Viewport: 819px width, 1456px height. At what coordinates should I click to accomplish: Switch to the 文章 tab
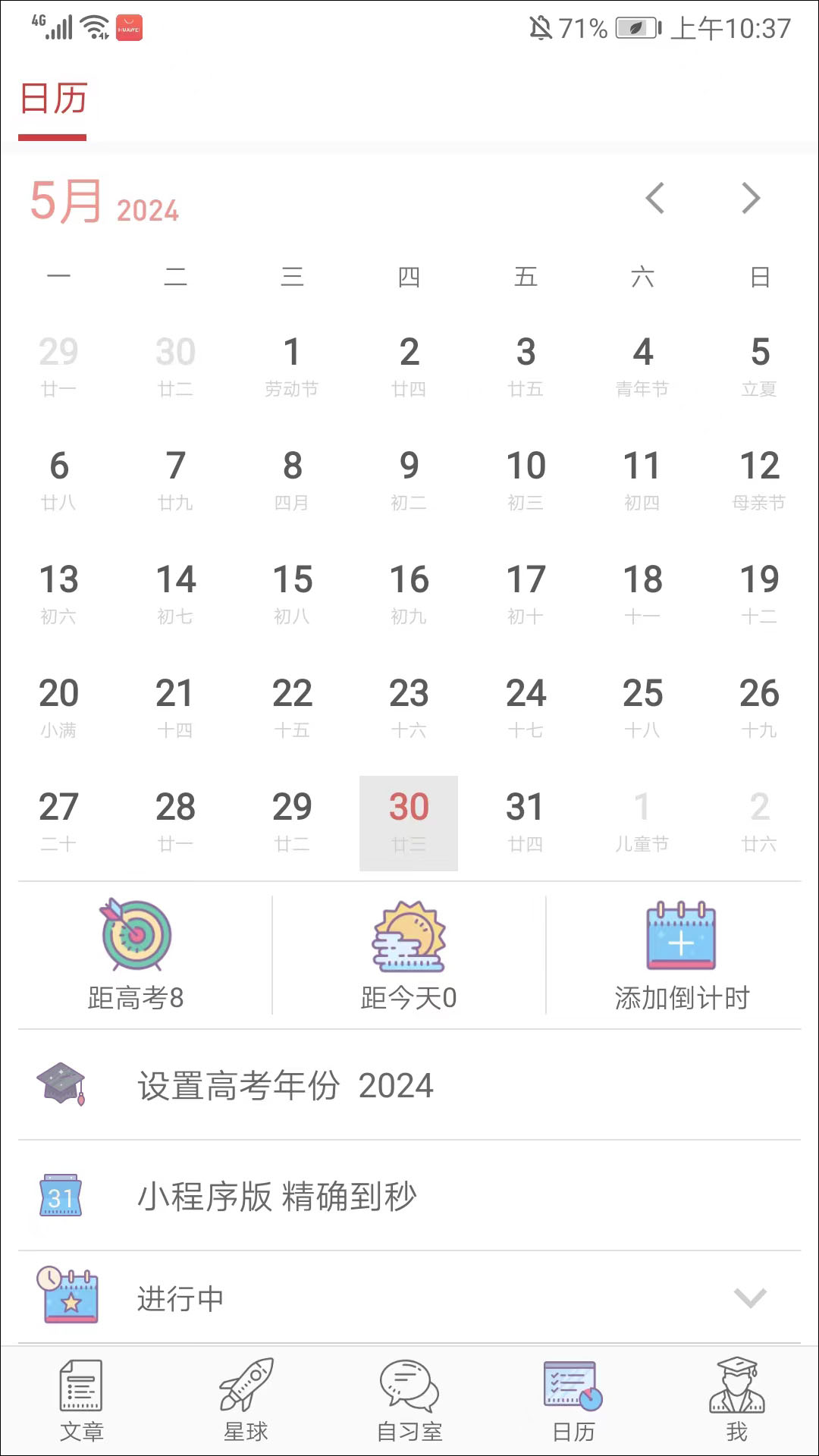click(x=81, y=1401)
